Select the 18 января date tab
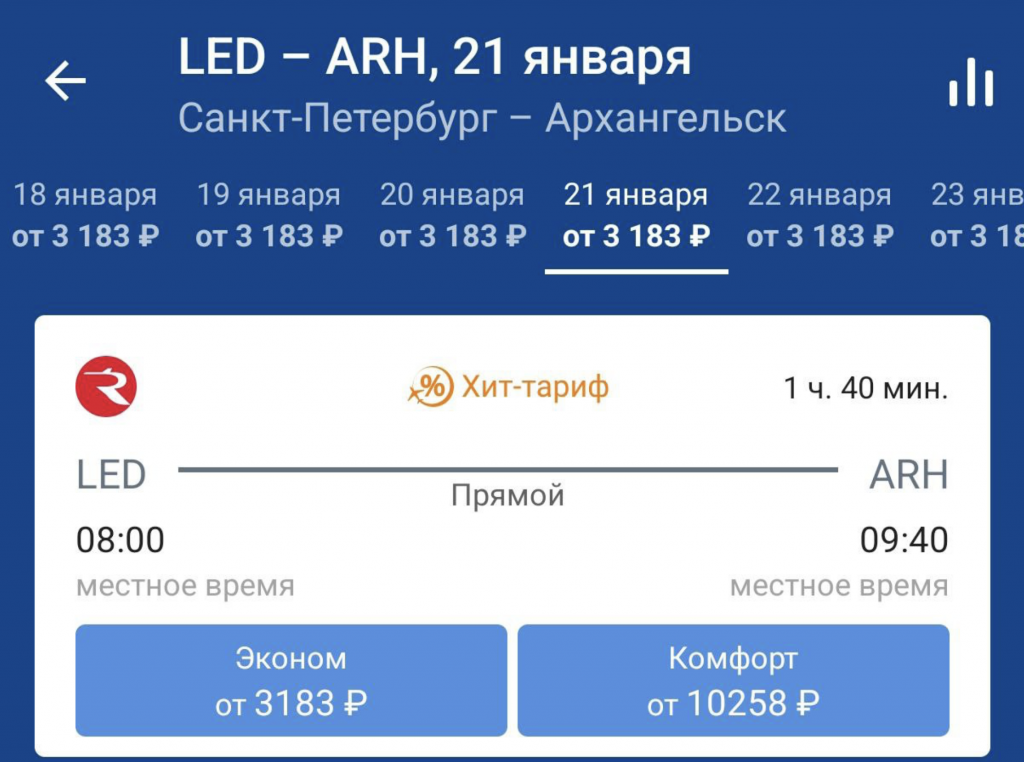The height and width of the screenshot is (762, 1024). tap(86, 216)
